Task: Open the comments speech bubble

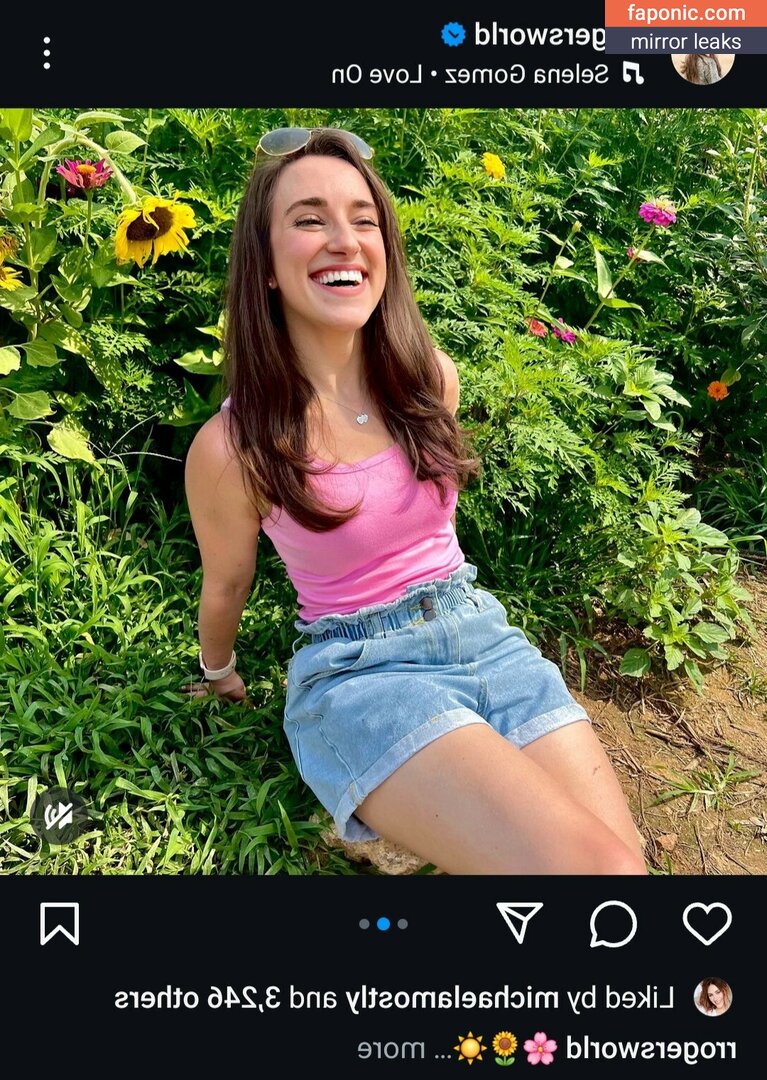Action: pyautogui.click(x=613, y=923)
